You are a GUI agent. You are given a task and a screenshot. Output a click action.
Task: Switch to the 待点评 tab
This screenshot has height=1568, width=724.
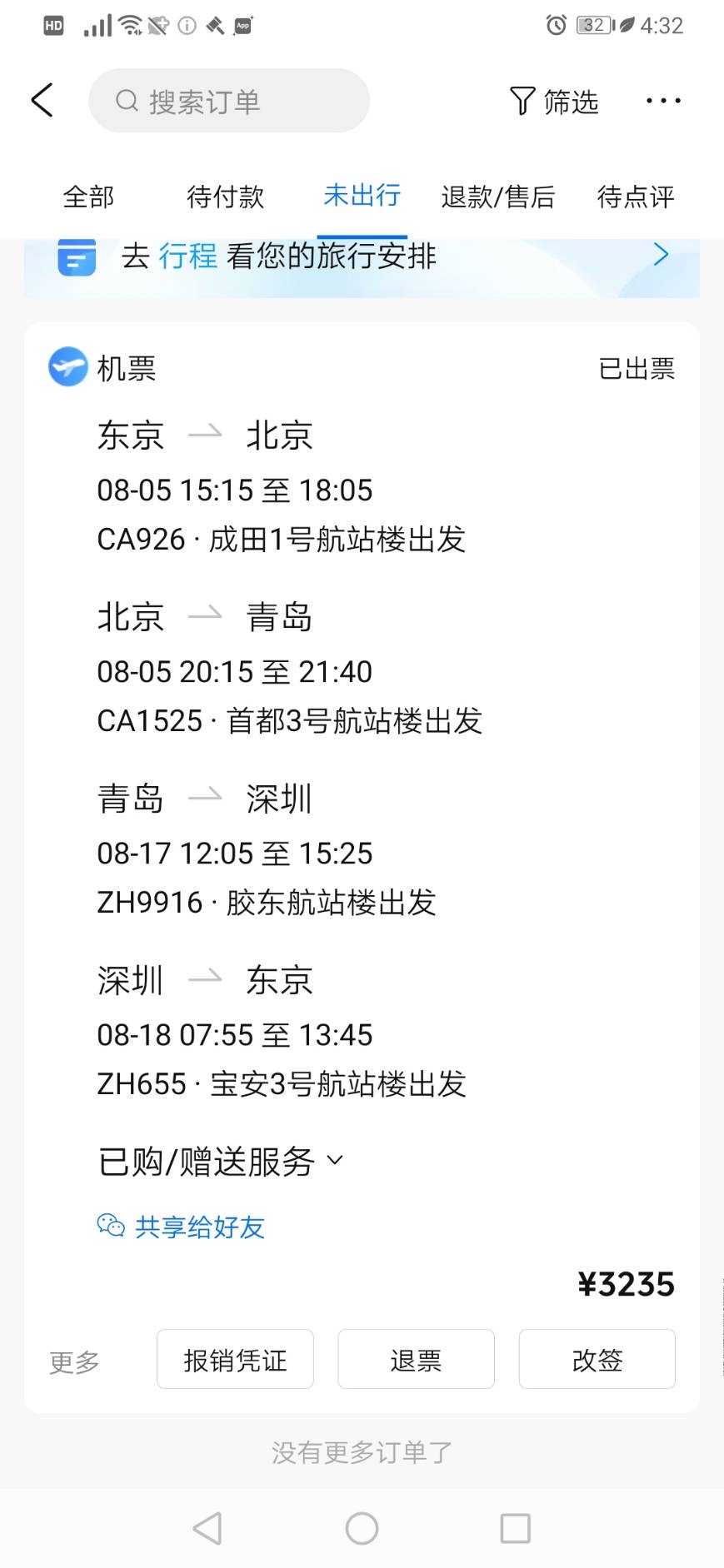click(x=635, y=197)
